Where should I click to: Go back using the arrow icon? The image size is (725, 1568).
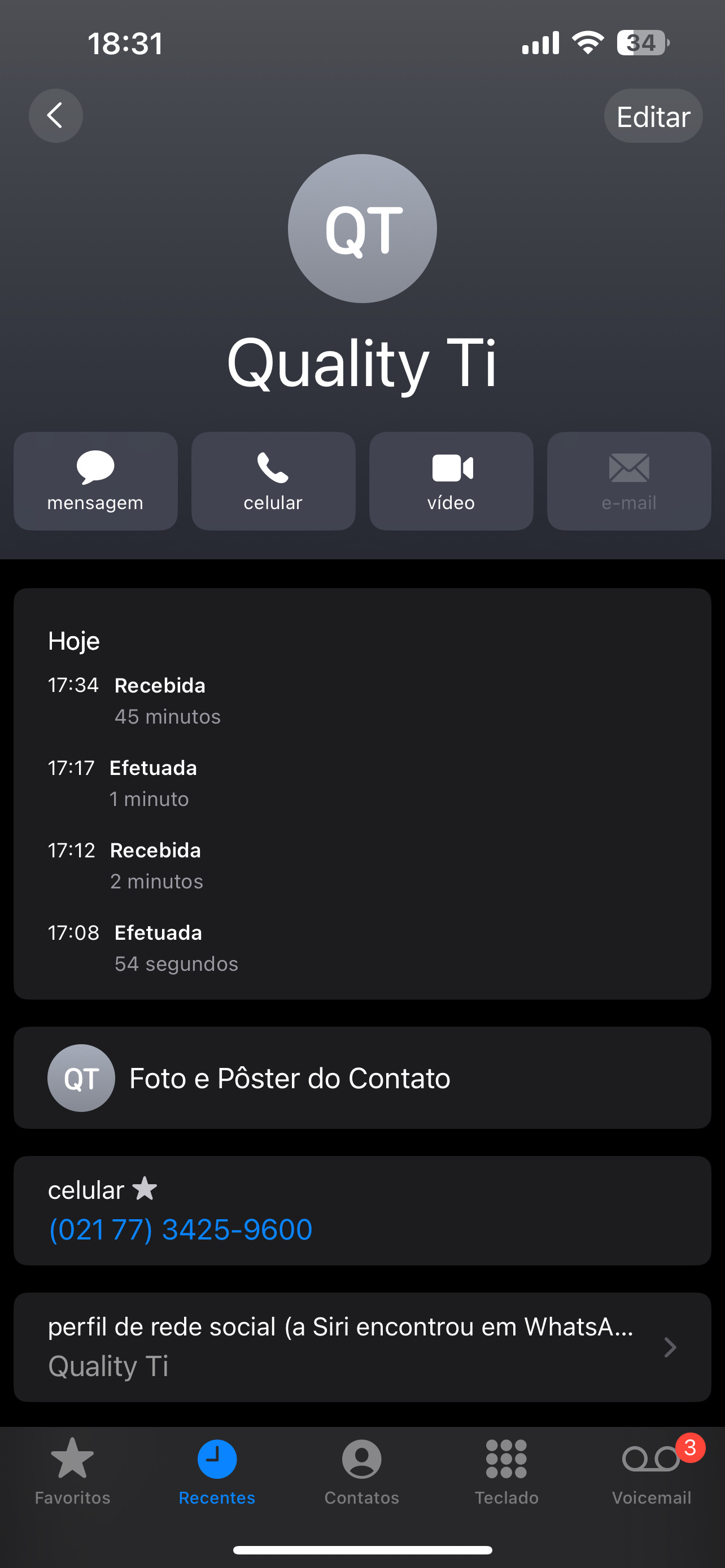pyautogui.click(x=55, y=116)
